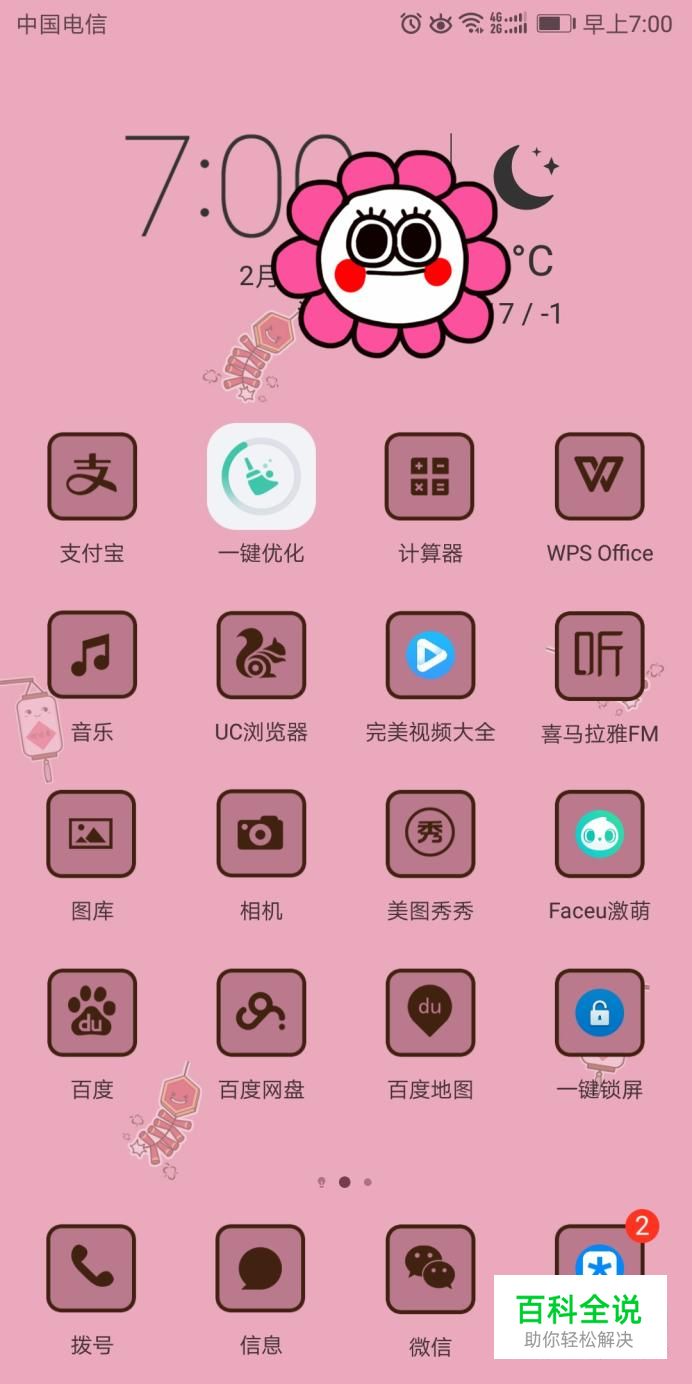Image resolution: width=692 pixels, height=1384 pixels.
Task: Open 美图秀秀 photo editor
Action: (430, 834)
